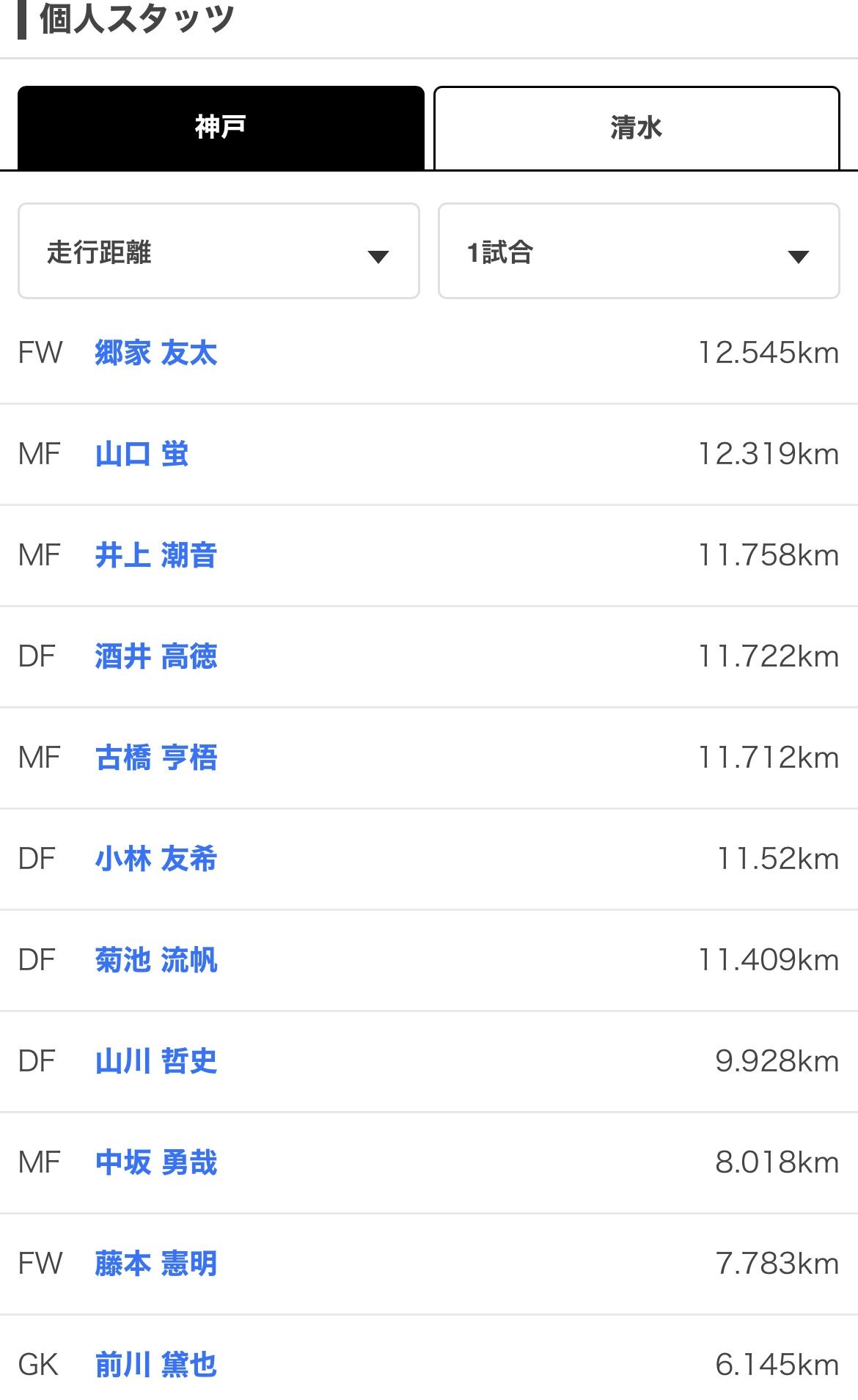Switch to the 神戸 team tab
This screenshot has height=1400, width=858.
[x=221, y=128]
